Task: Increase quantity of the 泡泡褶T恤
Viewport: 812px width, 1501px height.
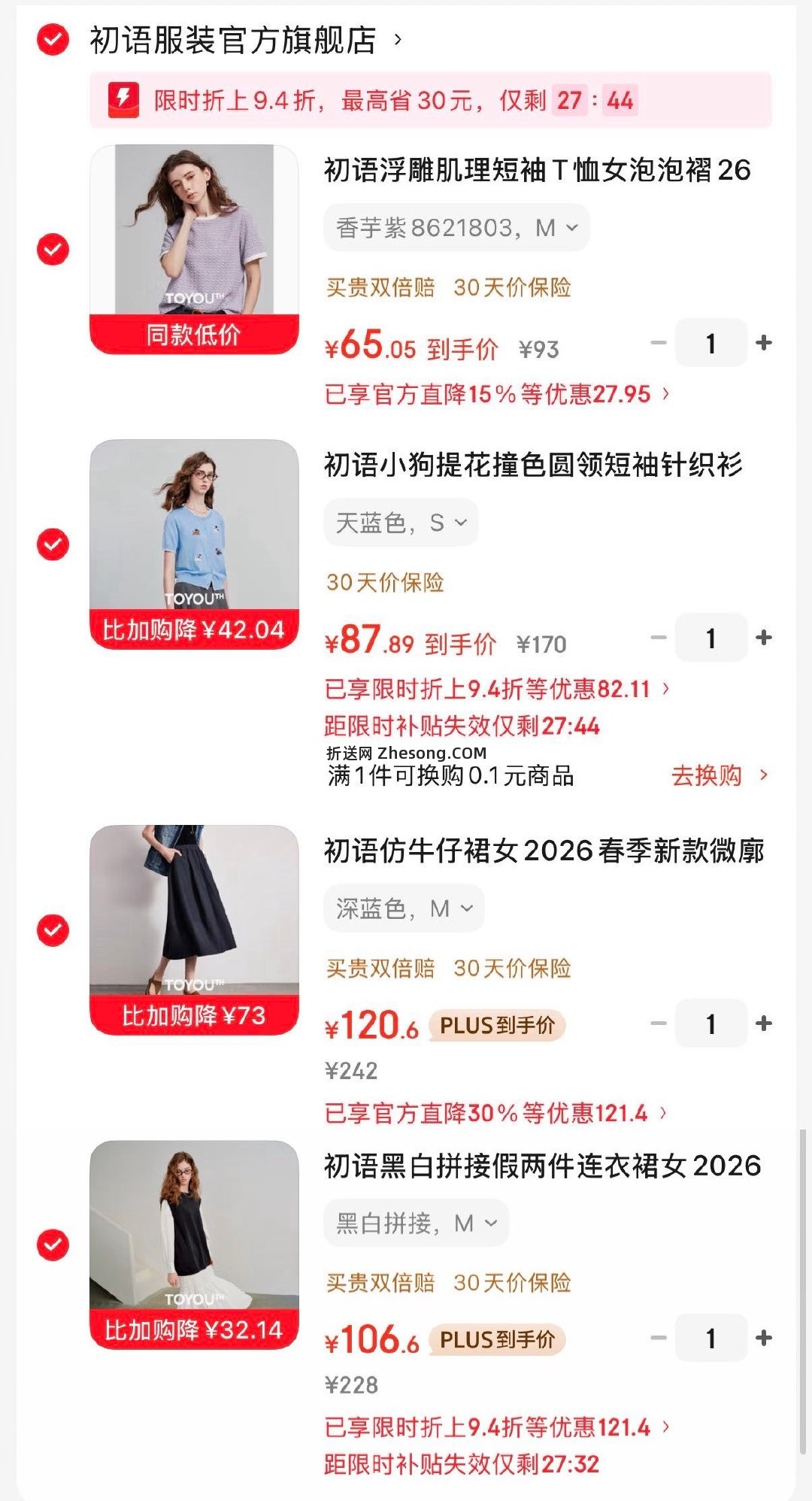Action: (765, 342)
